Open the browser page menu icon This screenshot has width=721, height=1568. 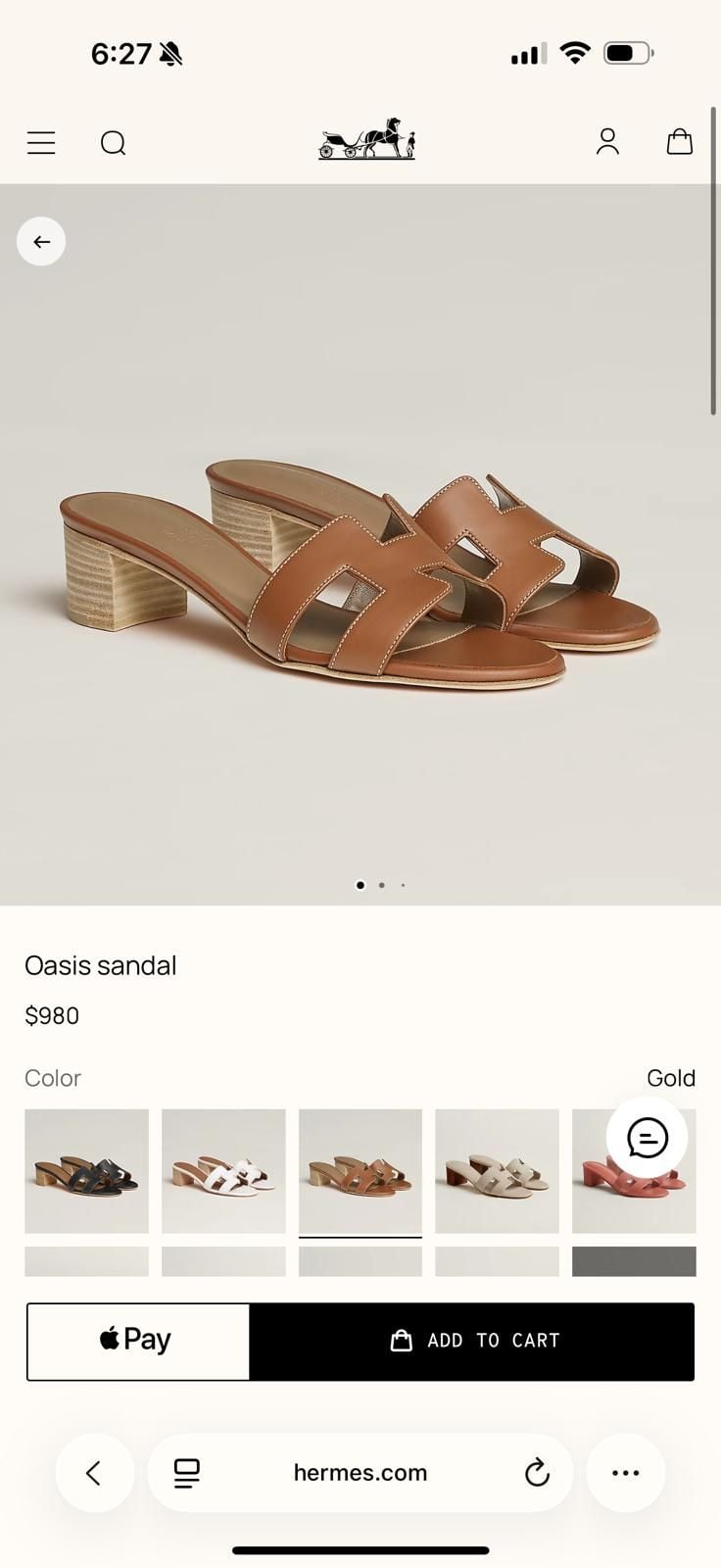186,1472
